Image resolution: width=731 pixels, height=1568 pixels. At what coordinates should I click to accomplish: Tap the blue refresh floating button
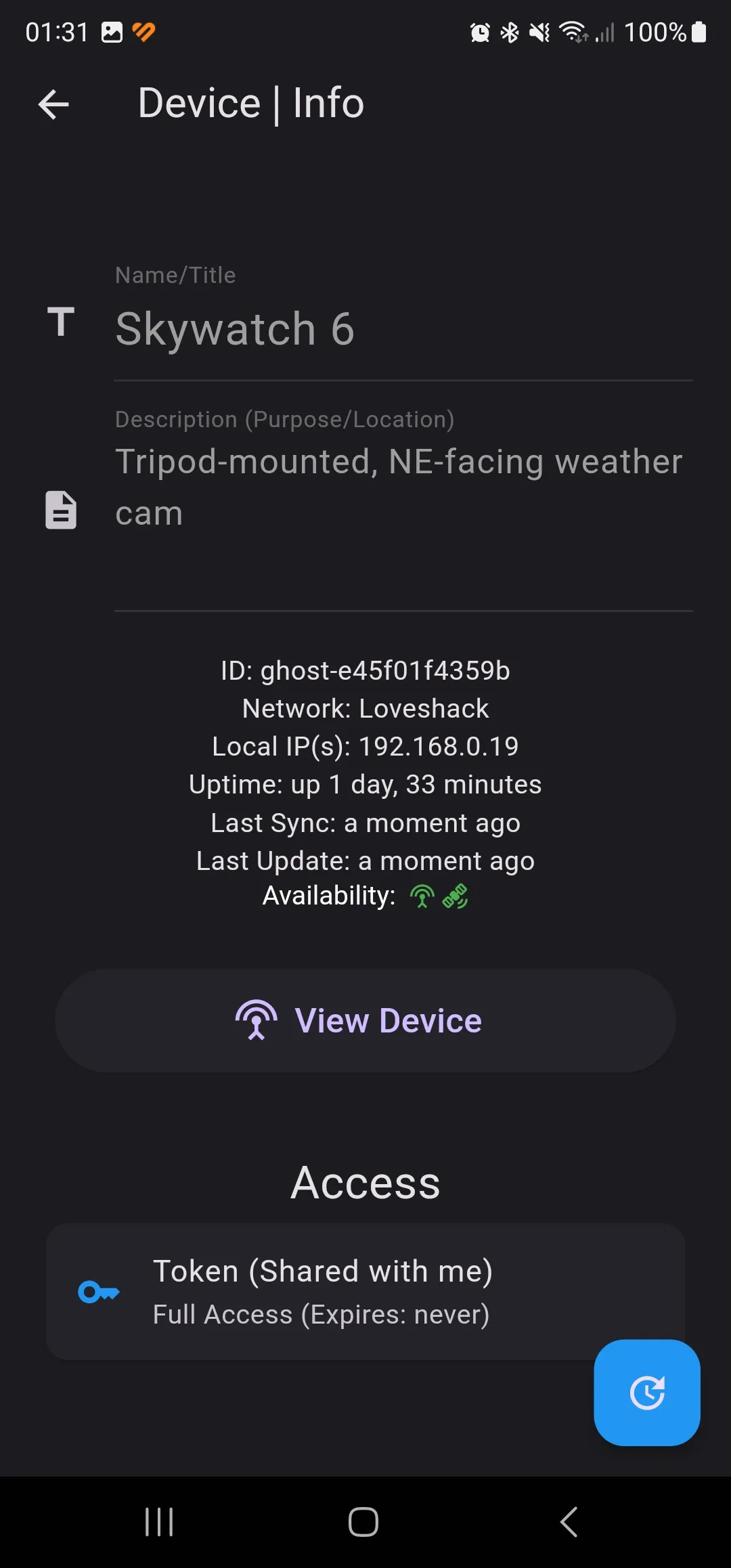[x=646, y=1392]
